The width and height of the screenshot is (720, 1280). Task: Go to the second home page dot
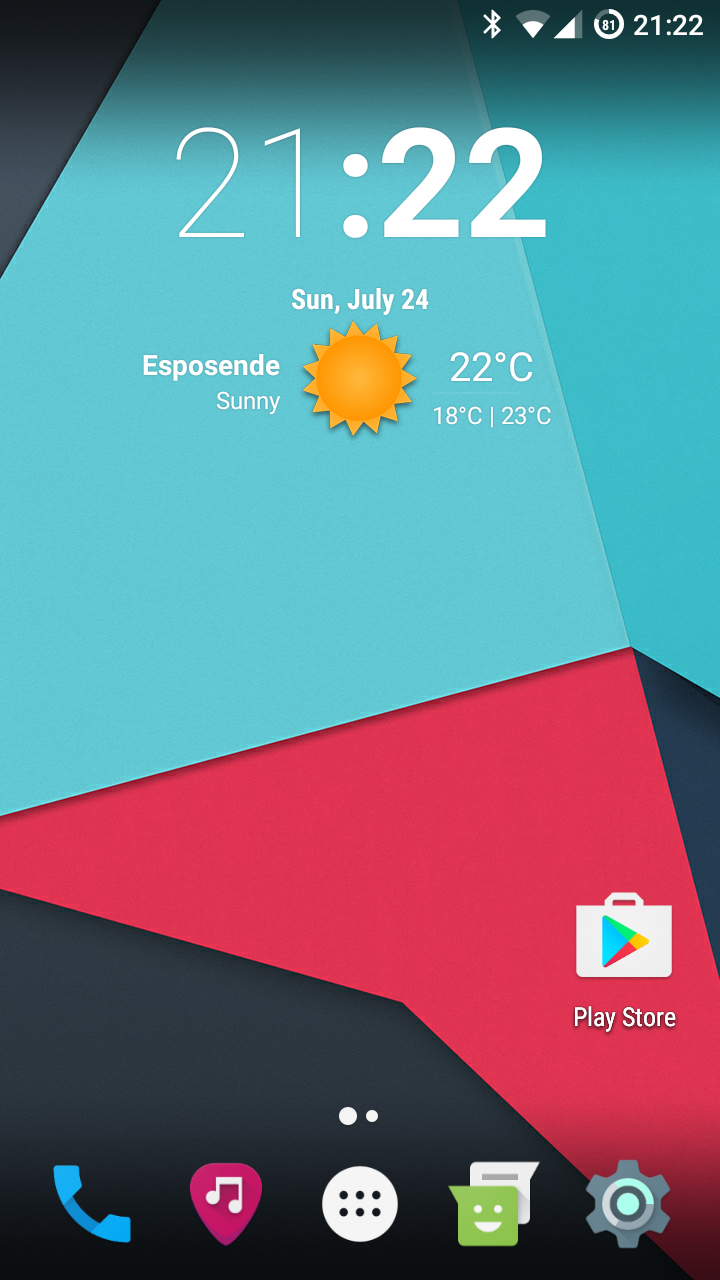(372, 1116)
